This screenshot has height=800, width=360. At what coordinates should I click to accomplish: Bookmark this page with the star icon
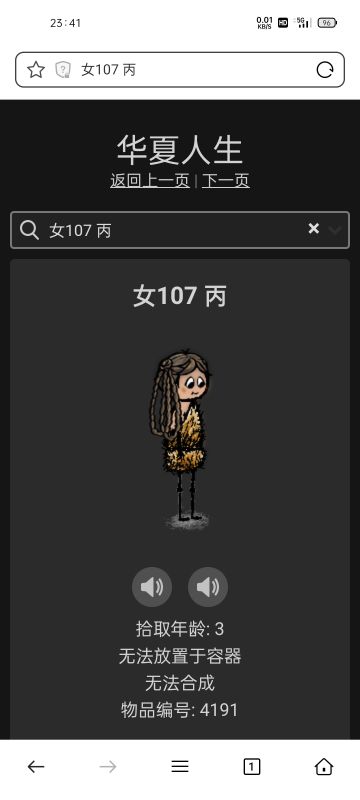coord(36,69)
